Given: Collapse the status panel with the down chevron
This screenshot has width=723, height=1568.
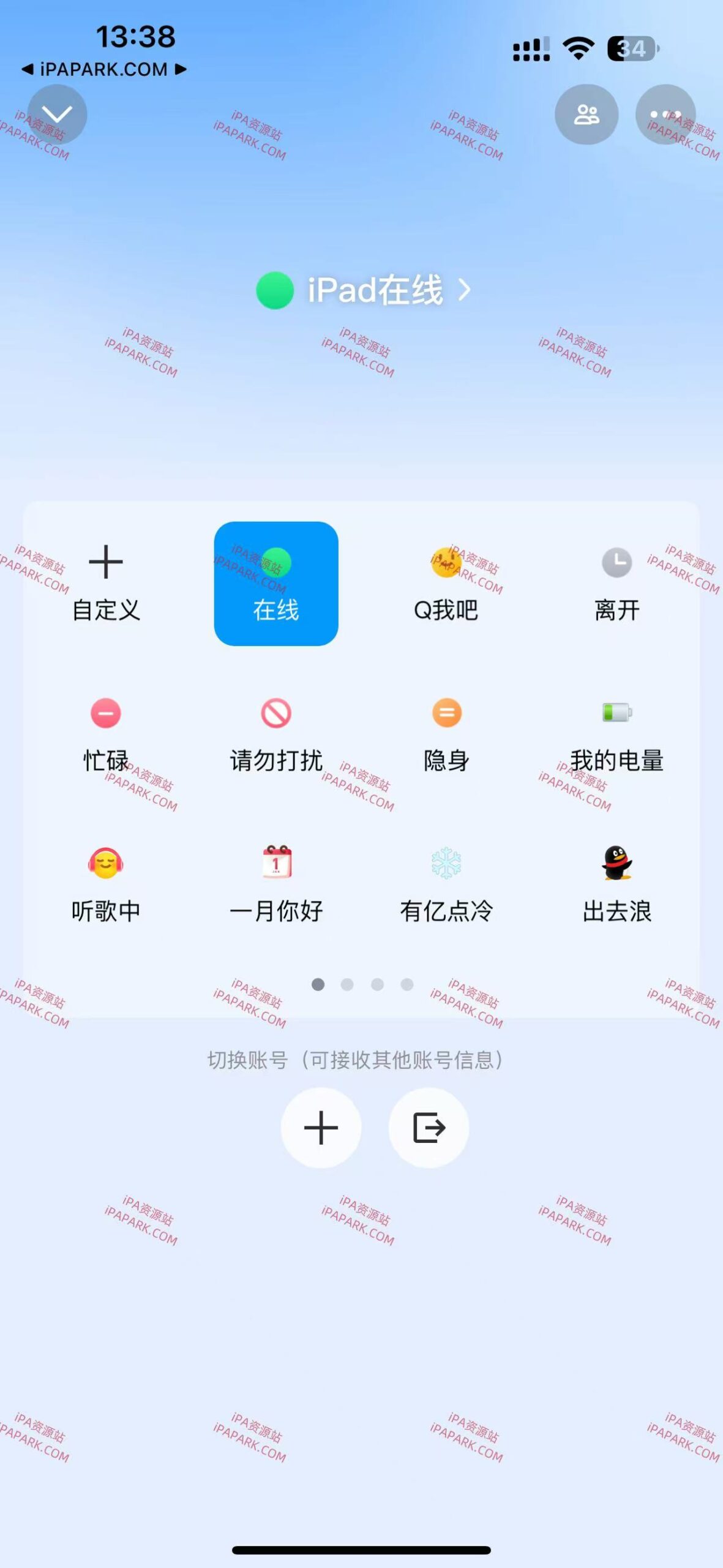Looking at the screenshot, I should coord(58,114).
